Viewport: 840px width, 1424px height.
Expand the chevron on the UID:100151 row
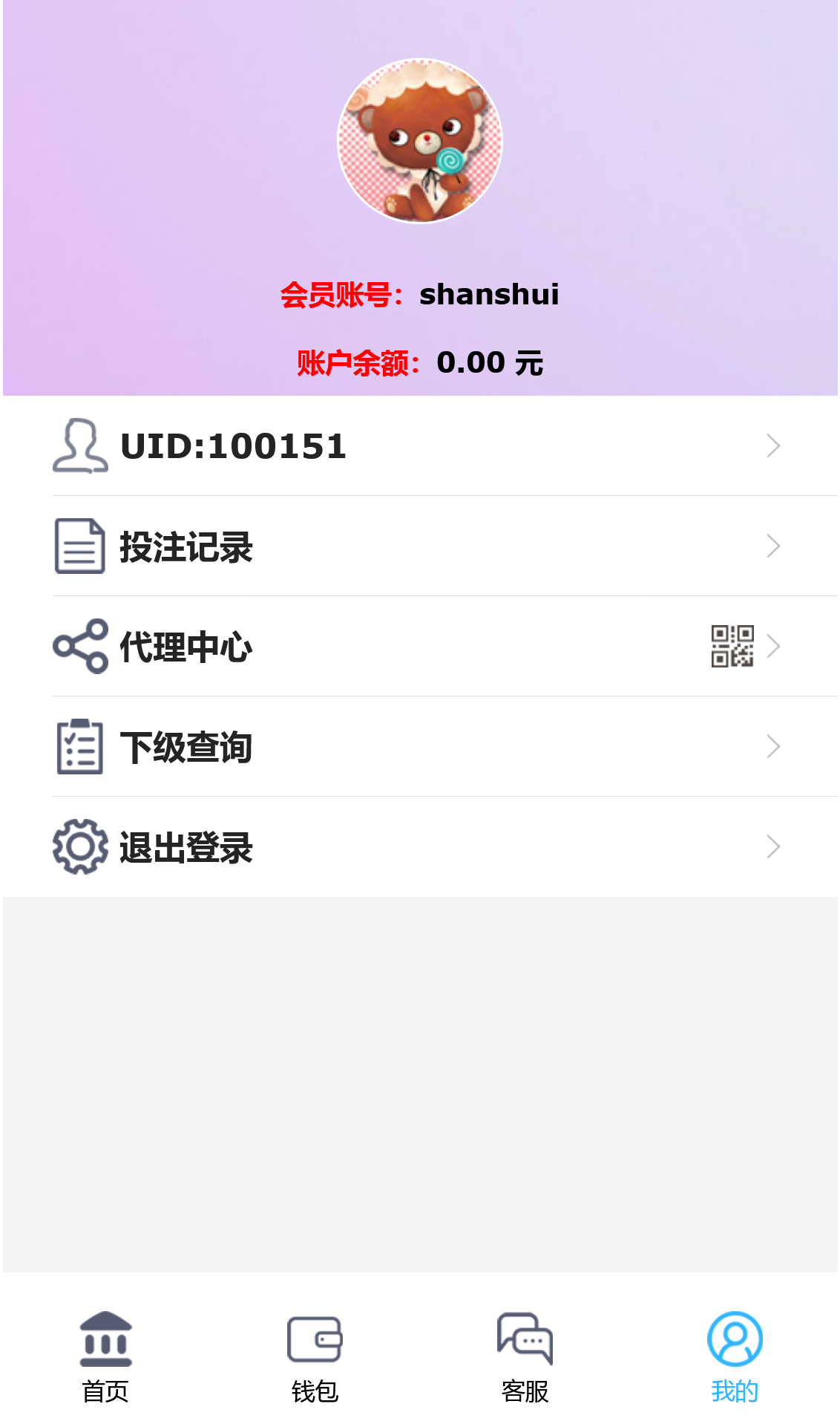(774, 445)
